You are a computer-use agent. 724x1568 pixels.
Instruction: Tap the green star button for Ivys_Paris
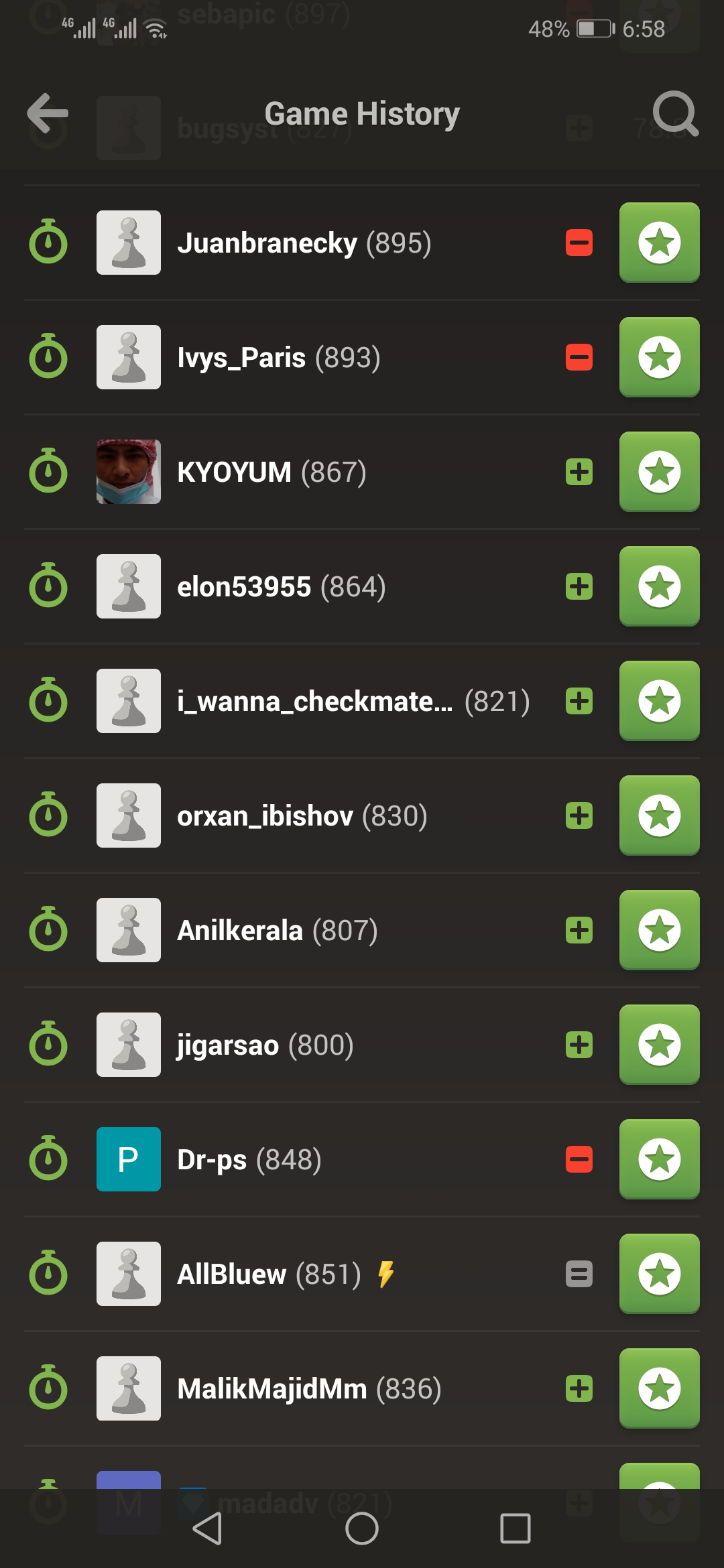(x=659, y=357)
